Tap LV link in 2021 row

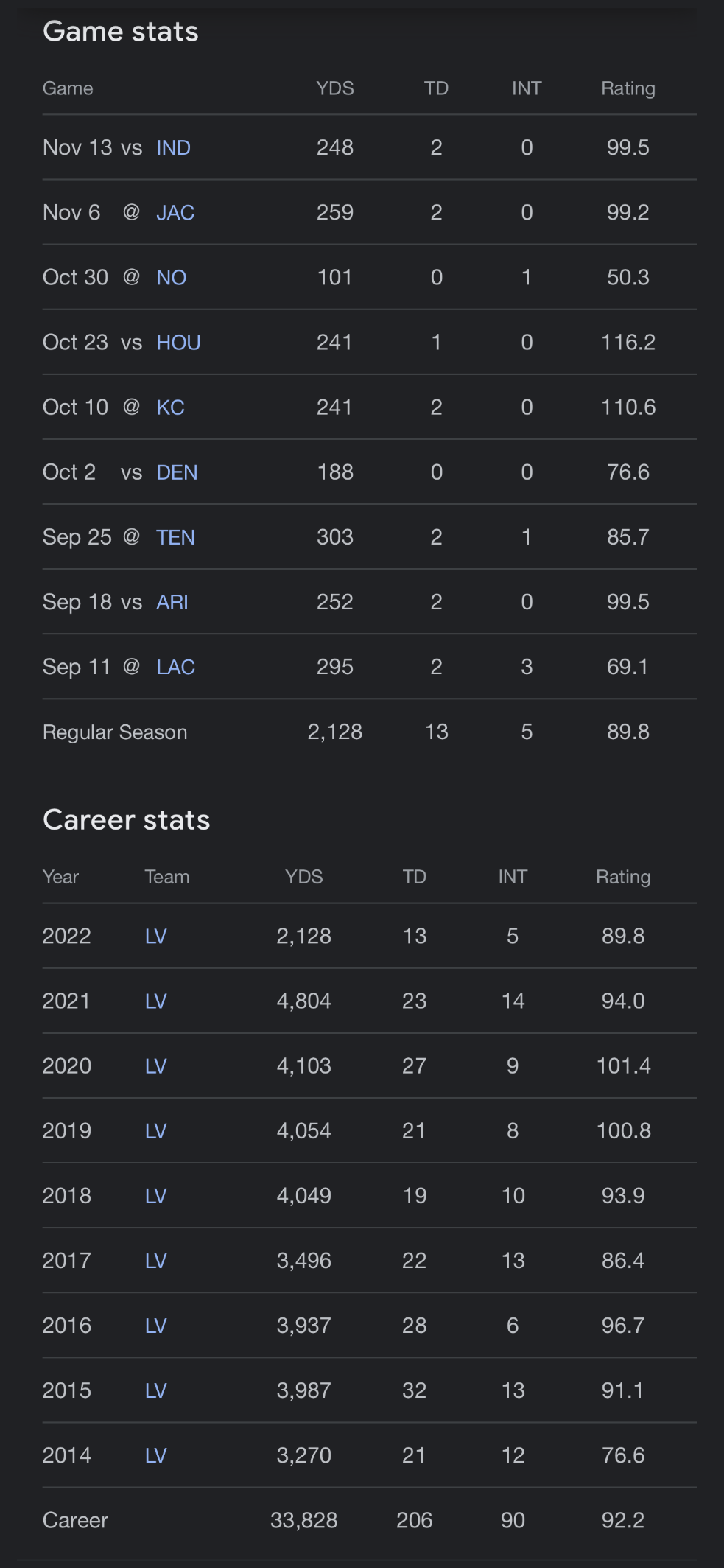pyautogui.click(x=155, y=1001)
